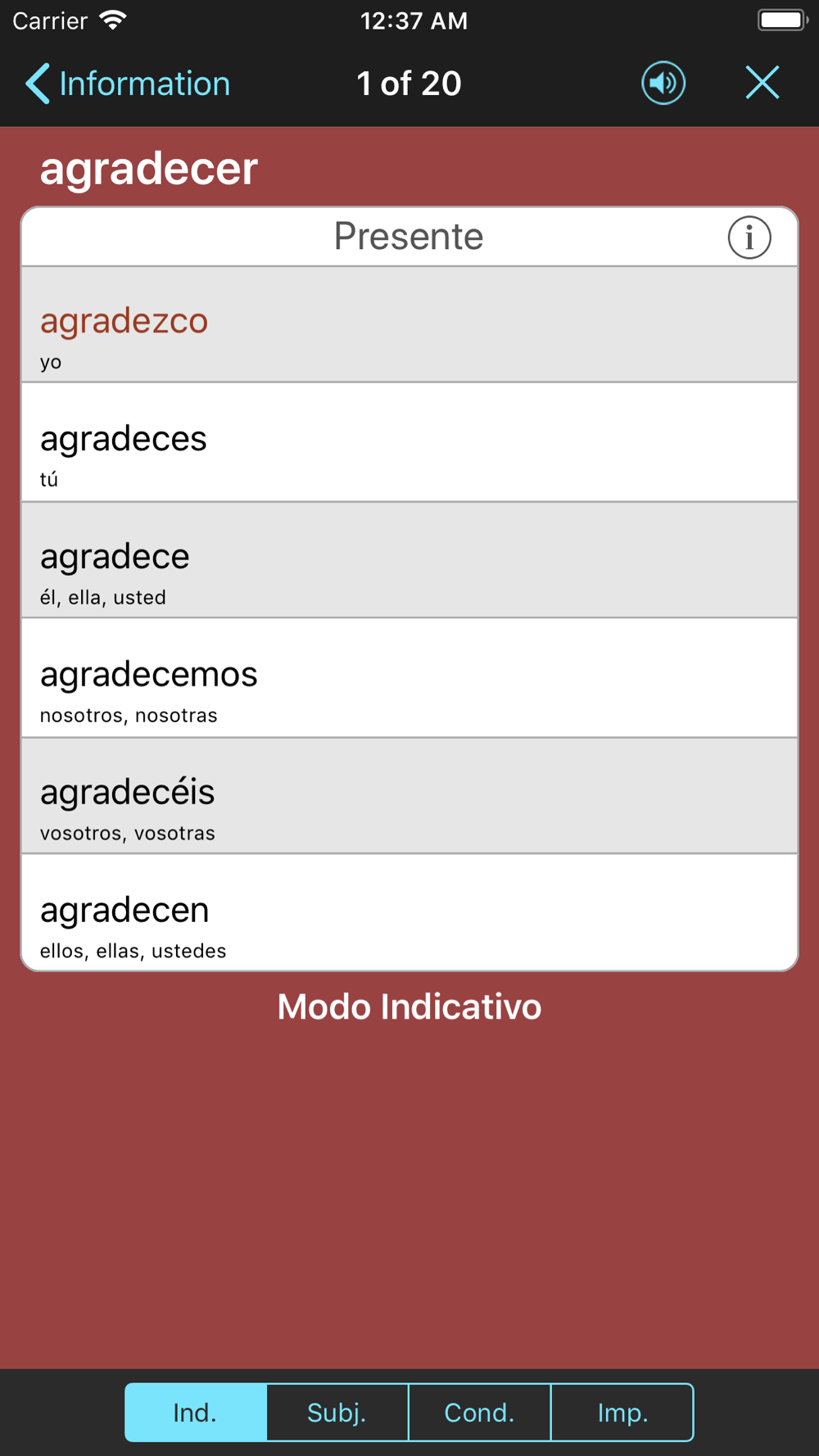Play the verb pronunciation audio
The image size is (819, 1456).
pyautogui.click(x=663, y=83)
